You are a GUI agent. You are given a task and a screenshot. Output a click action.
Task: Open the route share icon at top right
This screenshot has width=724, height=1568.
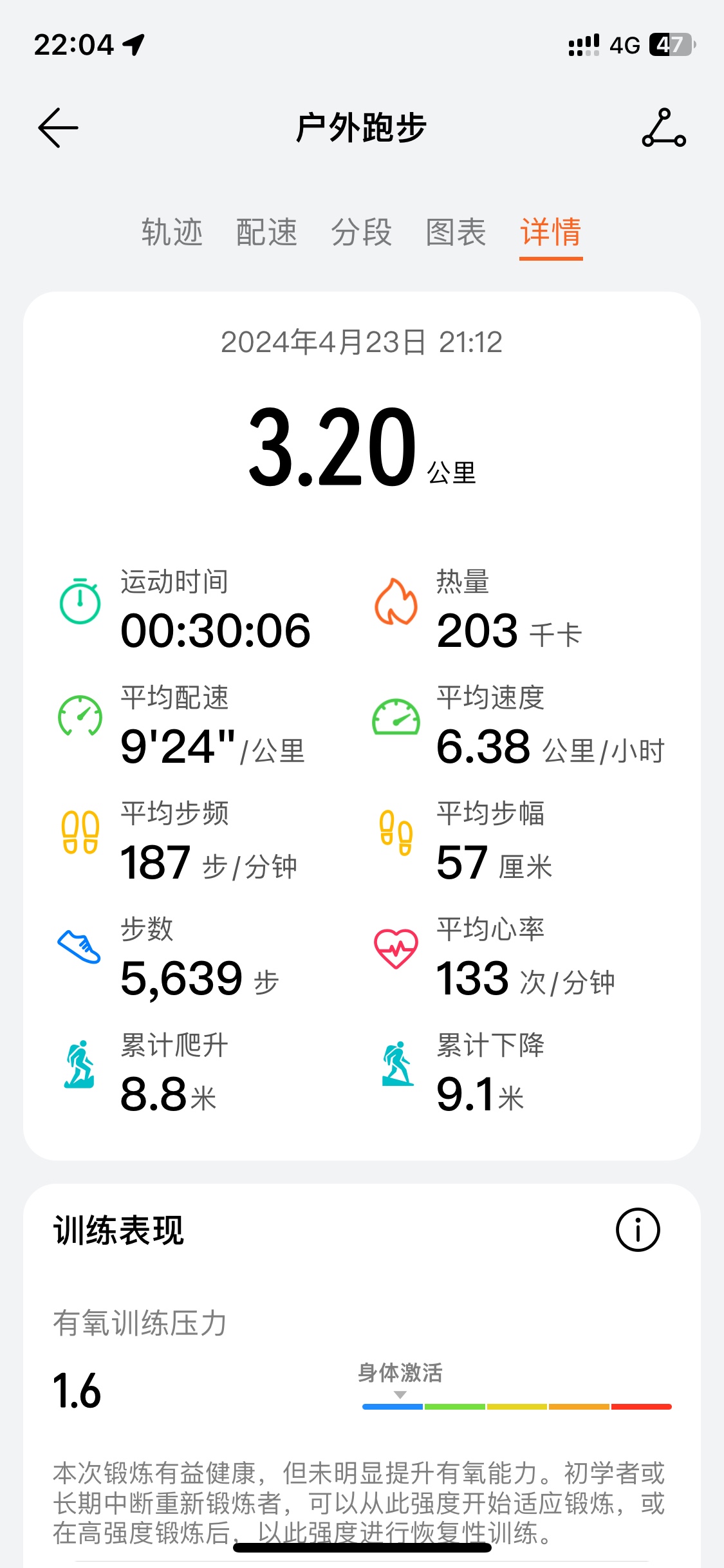[664, 127]
